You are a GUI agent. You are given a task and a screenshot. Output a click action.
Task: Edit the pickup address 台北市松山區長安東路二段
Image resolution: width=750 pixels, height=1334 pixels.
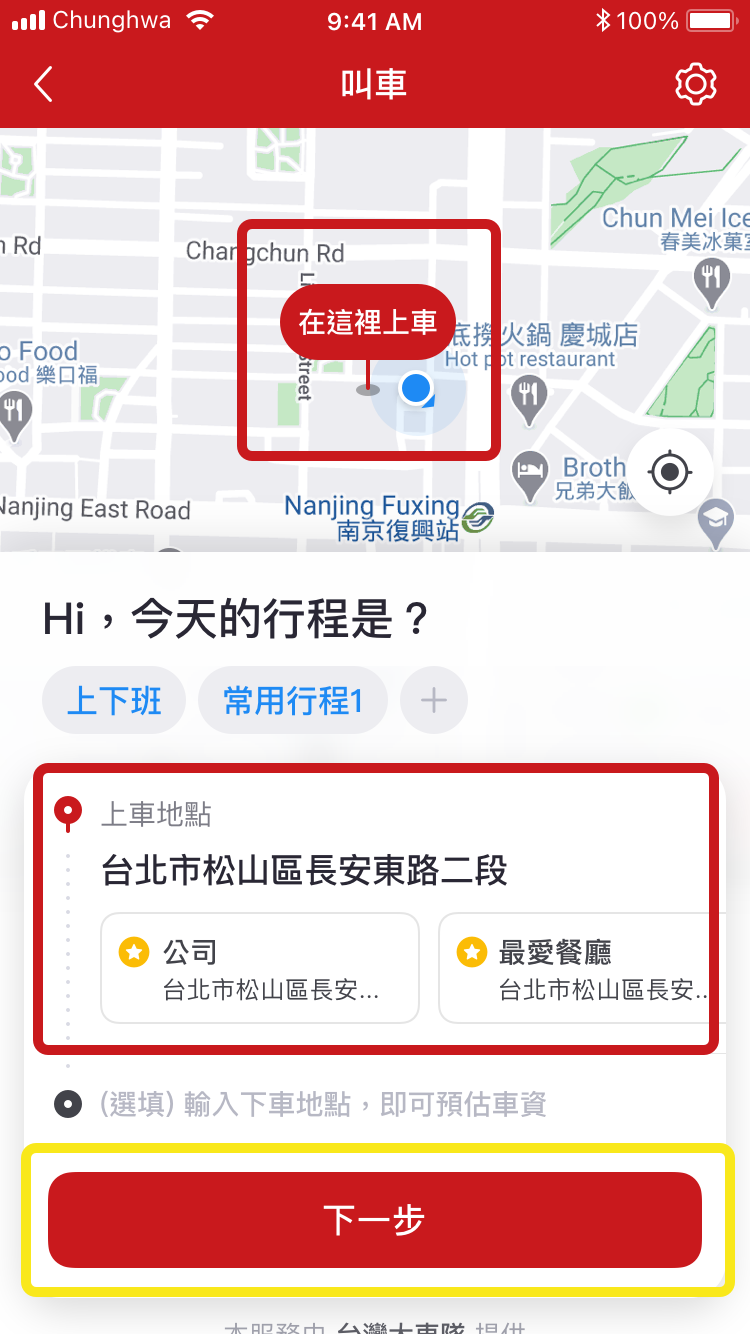tap(305, 871)
